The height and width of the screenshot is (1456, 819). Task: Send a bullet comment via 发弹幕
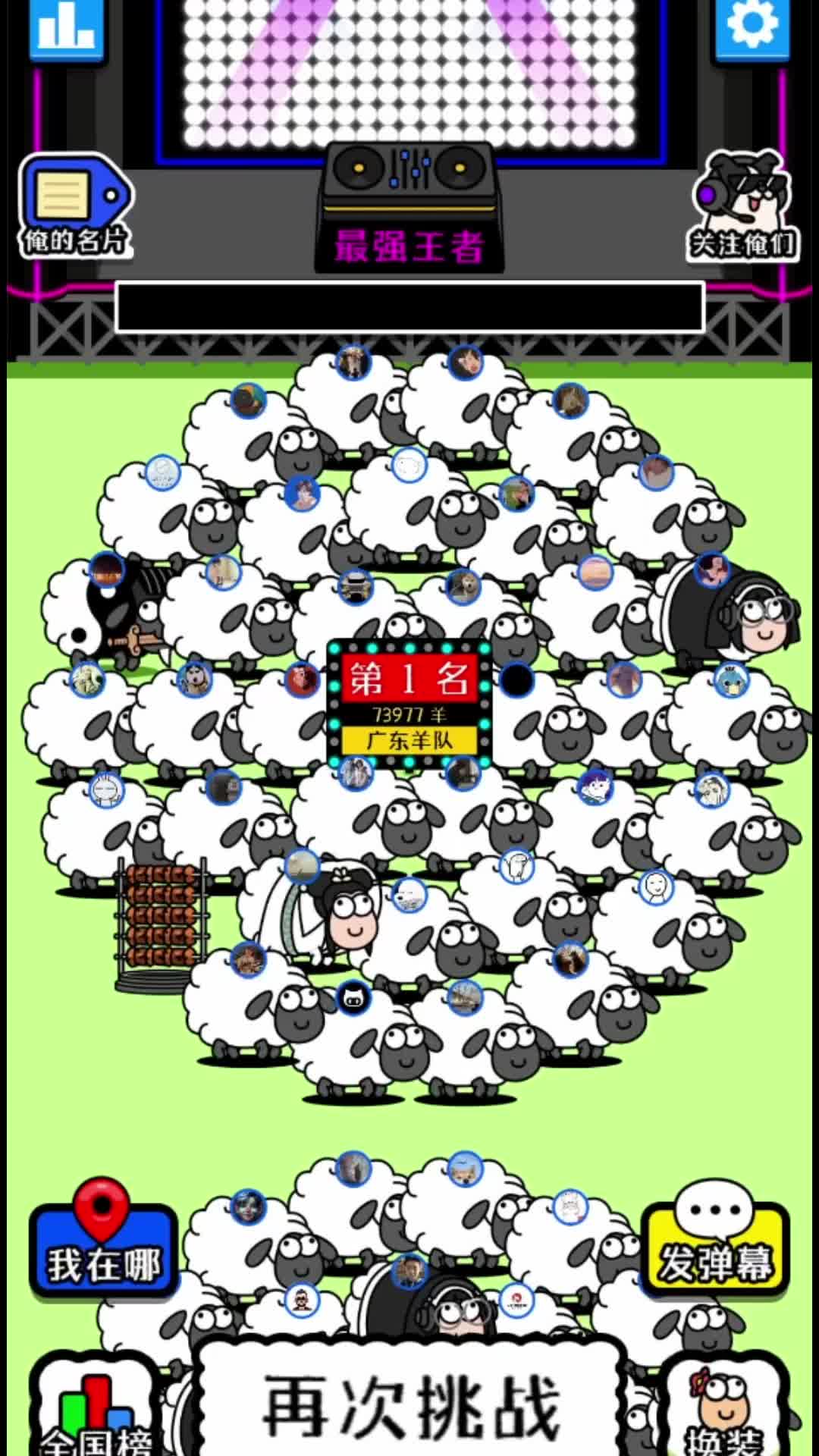(715, 1244)
